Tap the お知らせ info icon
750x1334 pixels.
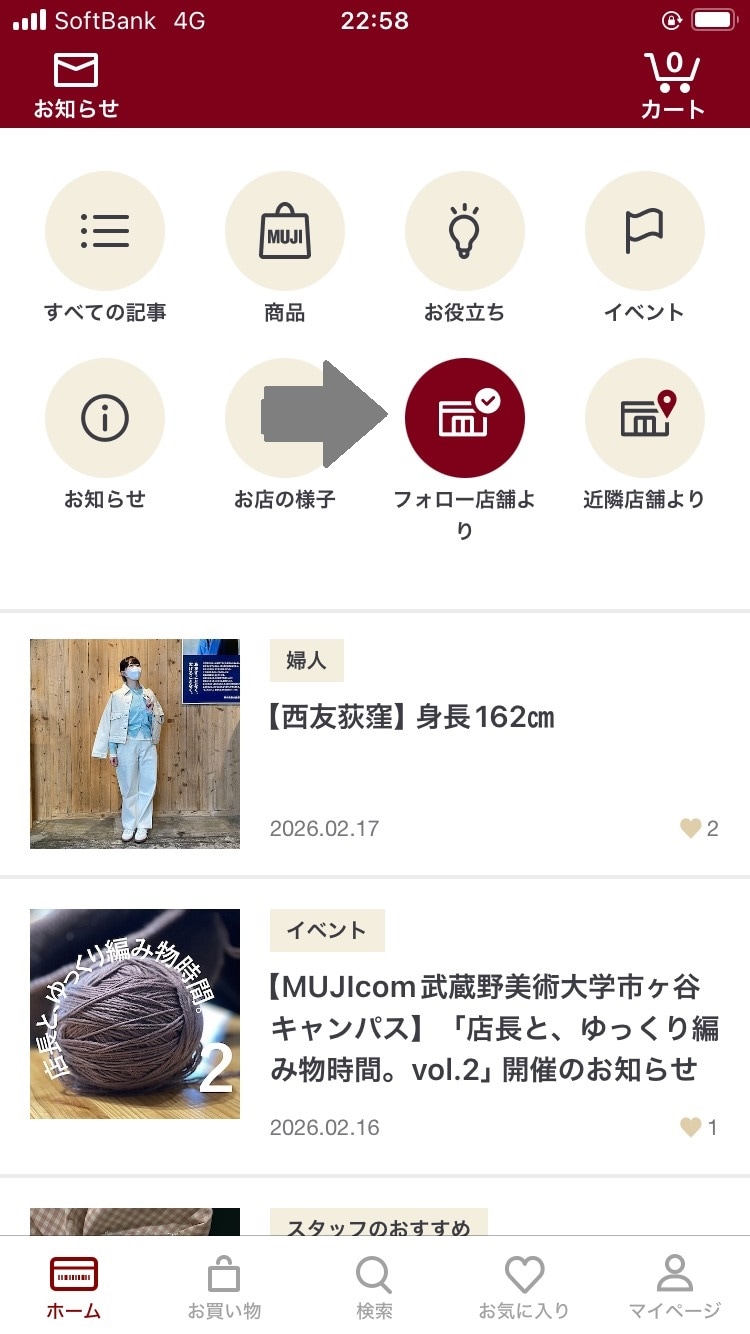tap(104, 418)
